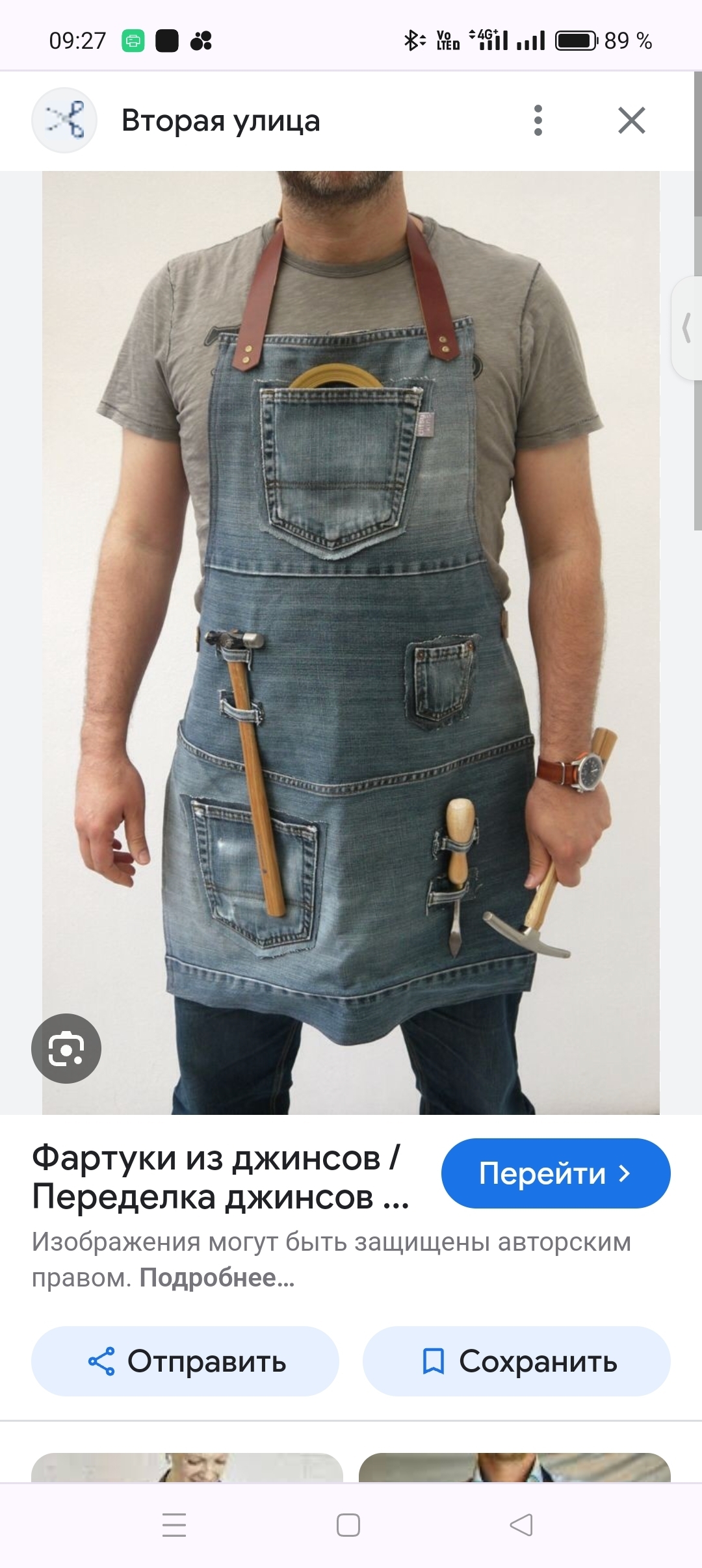Tap the Перейти button to visit the site
Screen dimensions: 702x1568
555,1173
